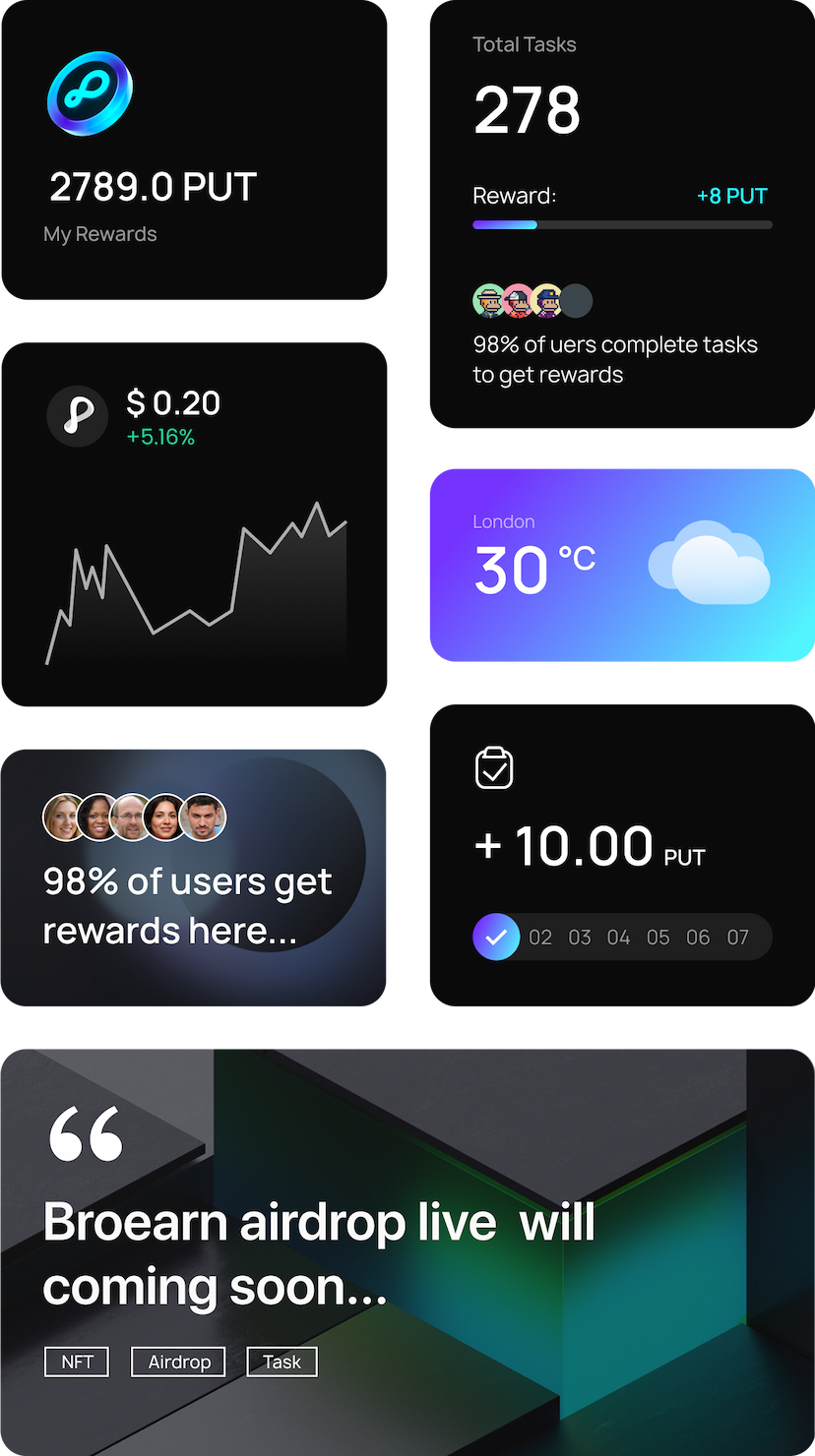Viewport: 815px width, 1456px height.
Task: Click the first pirate avatar under Reward
Action: coord(489,301)
